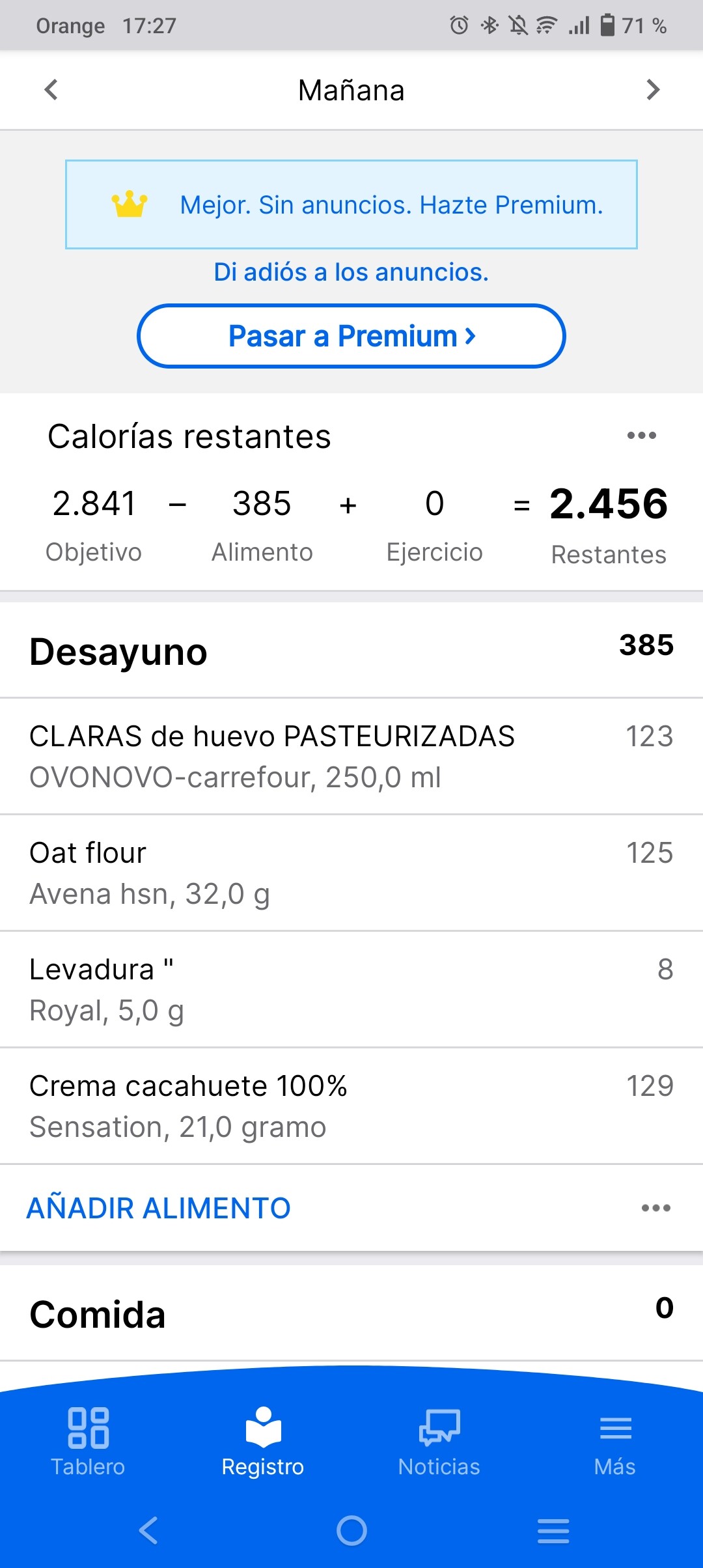
Task: Tap the system home button
Action: coord(351,1530)
